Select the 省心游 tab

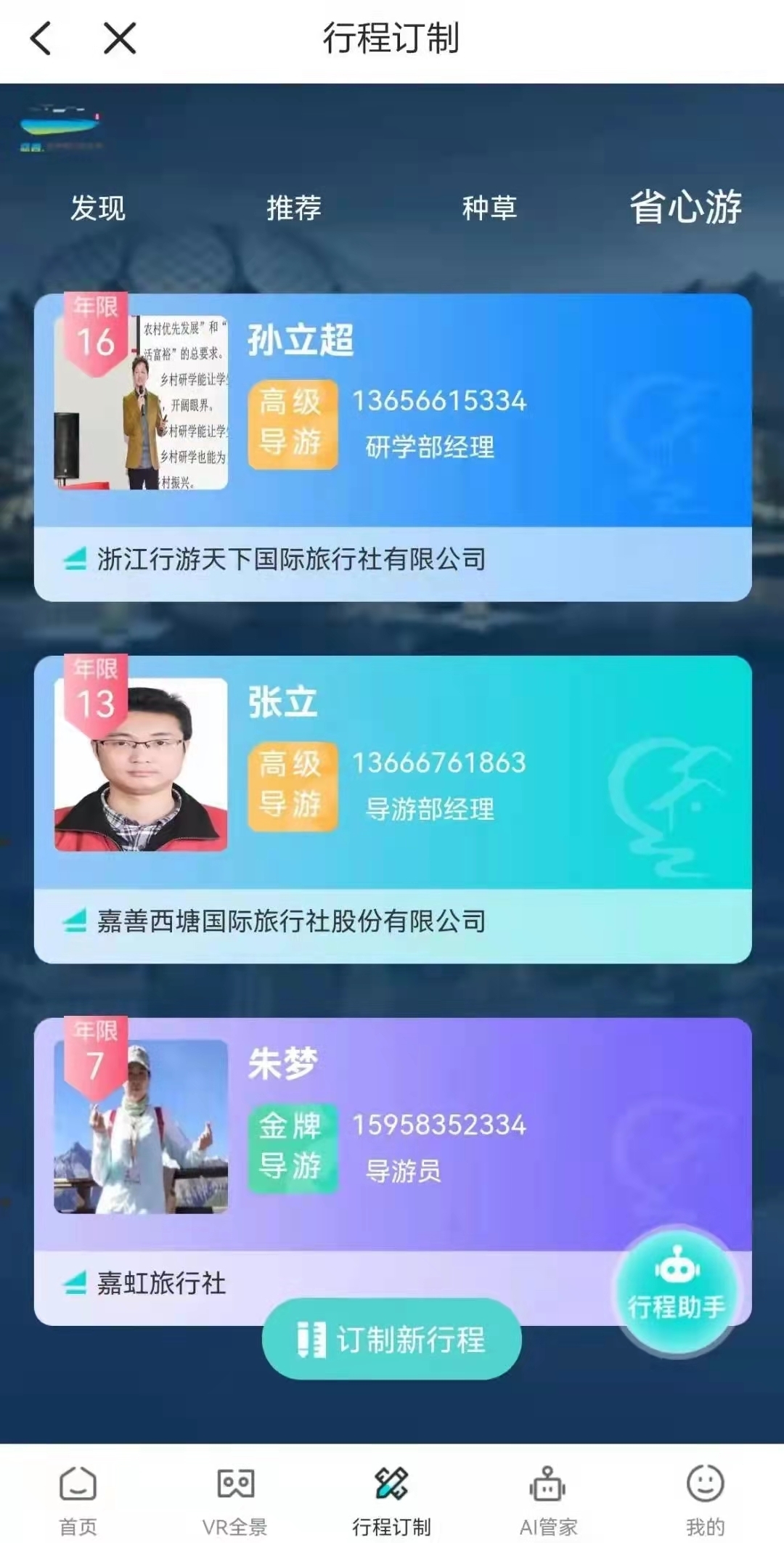(x=685, y=207)
